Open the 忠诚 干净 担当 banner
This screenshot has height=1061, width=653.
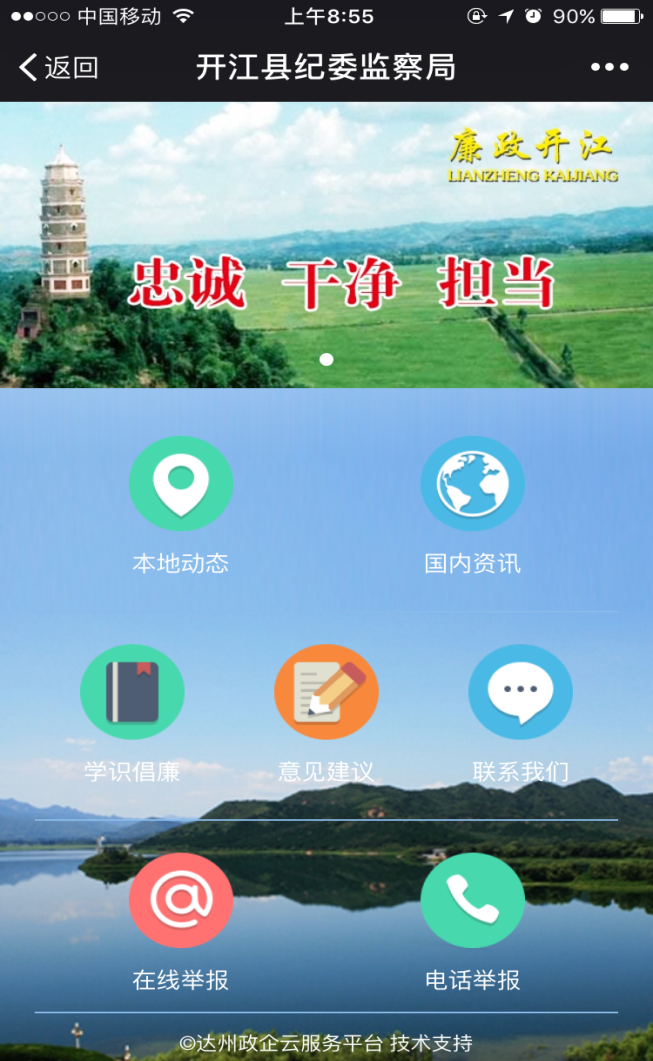tap(326, 244)
